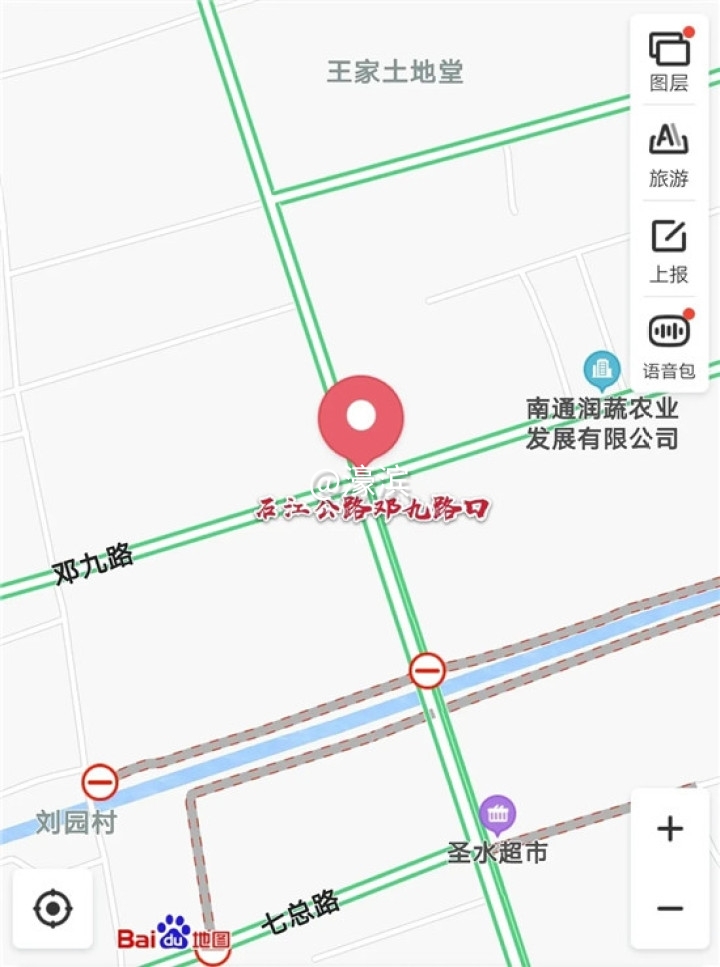The width and height of the screenshot is (720, 967).
Task: Open the 语音包 voice pack options
Action: (x=669, y=343)
